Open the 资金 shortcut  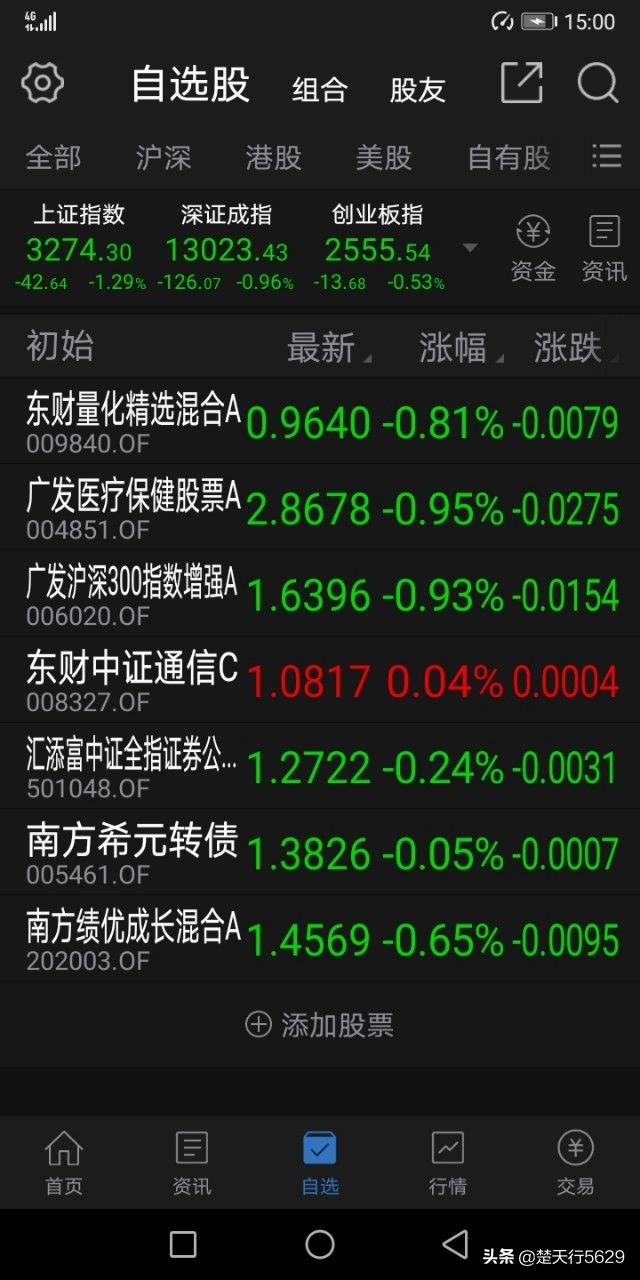(533, 248)
